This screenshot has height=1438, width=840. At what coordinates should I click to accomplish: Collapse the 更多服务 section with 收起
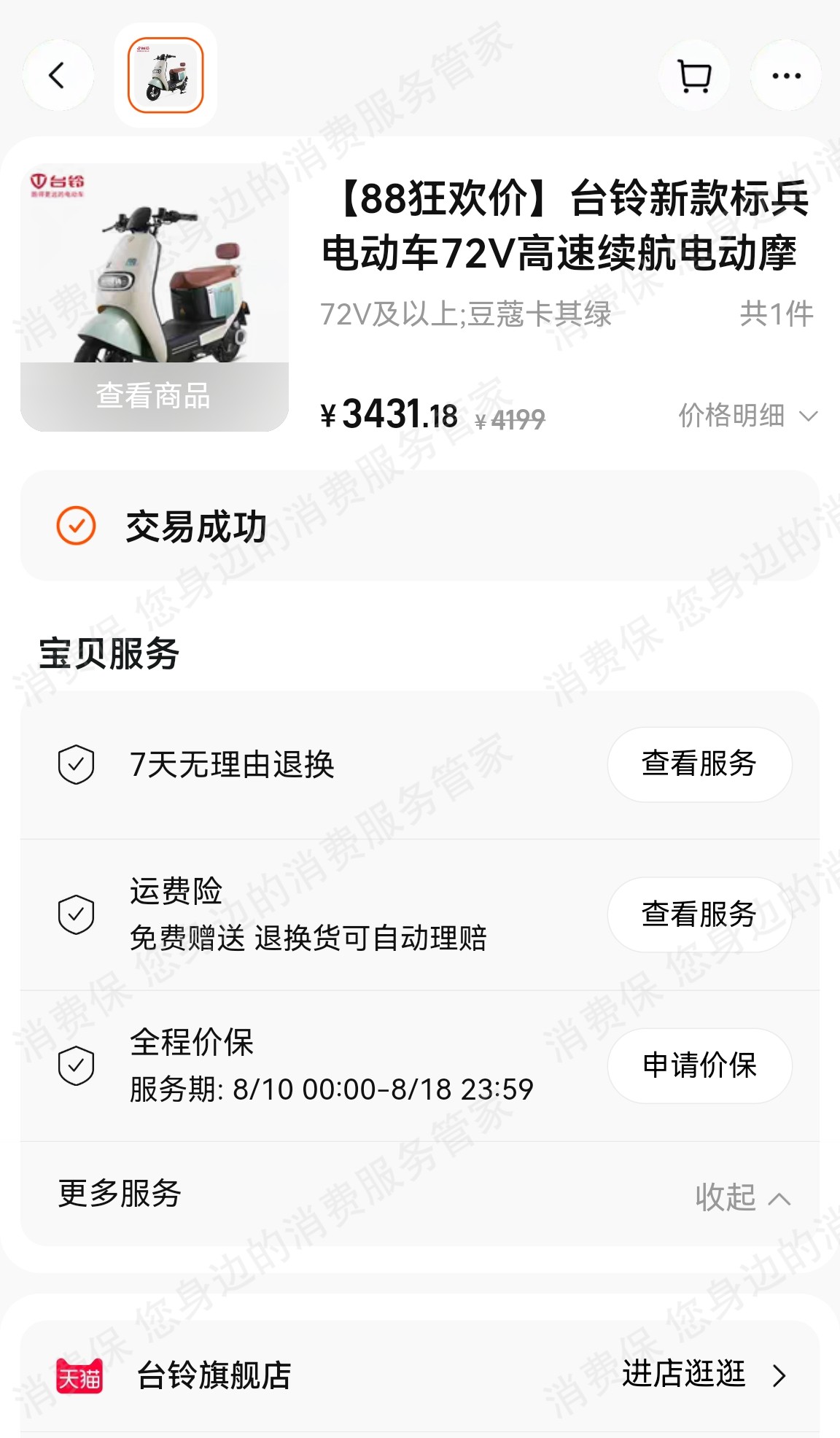(742, 1197)
